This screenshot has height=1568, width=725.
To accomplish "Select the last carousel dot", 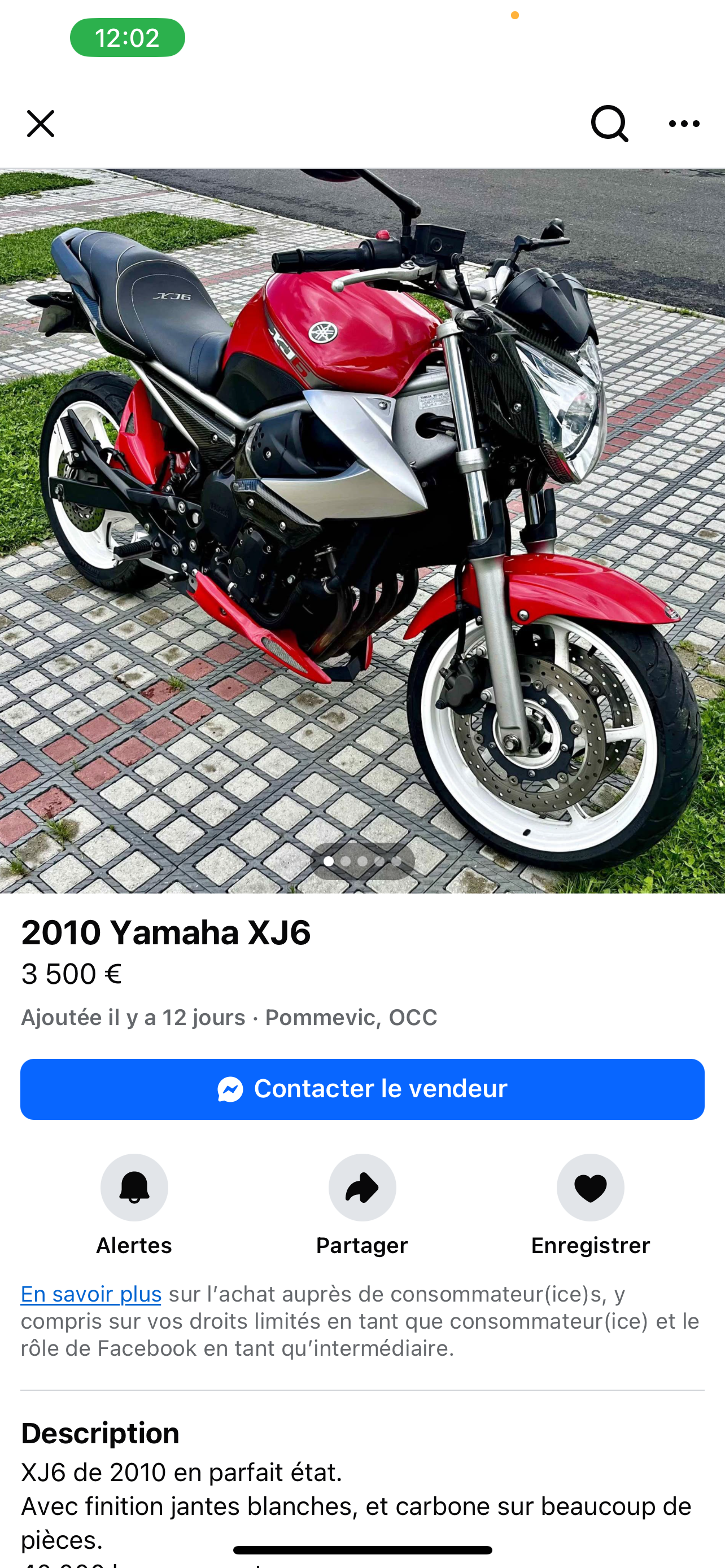I will 398,861.
